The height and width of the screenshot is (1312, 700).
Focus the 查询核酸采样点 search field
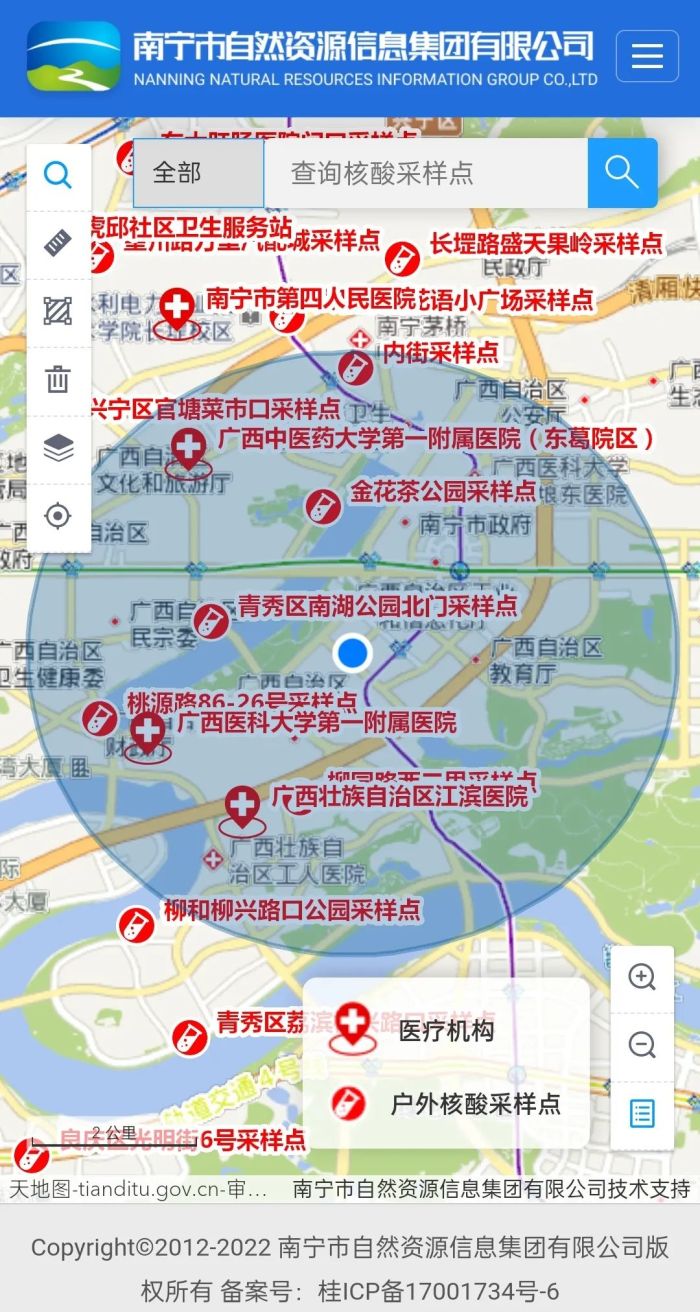(425, 173)
